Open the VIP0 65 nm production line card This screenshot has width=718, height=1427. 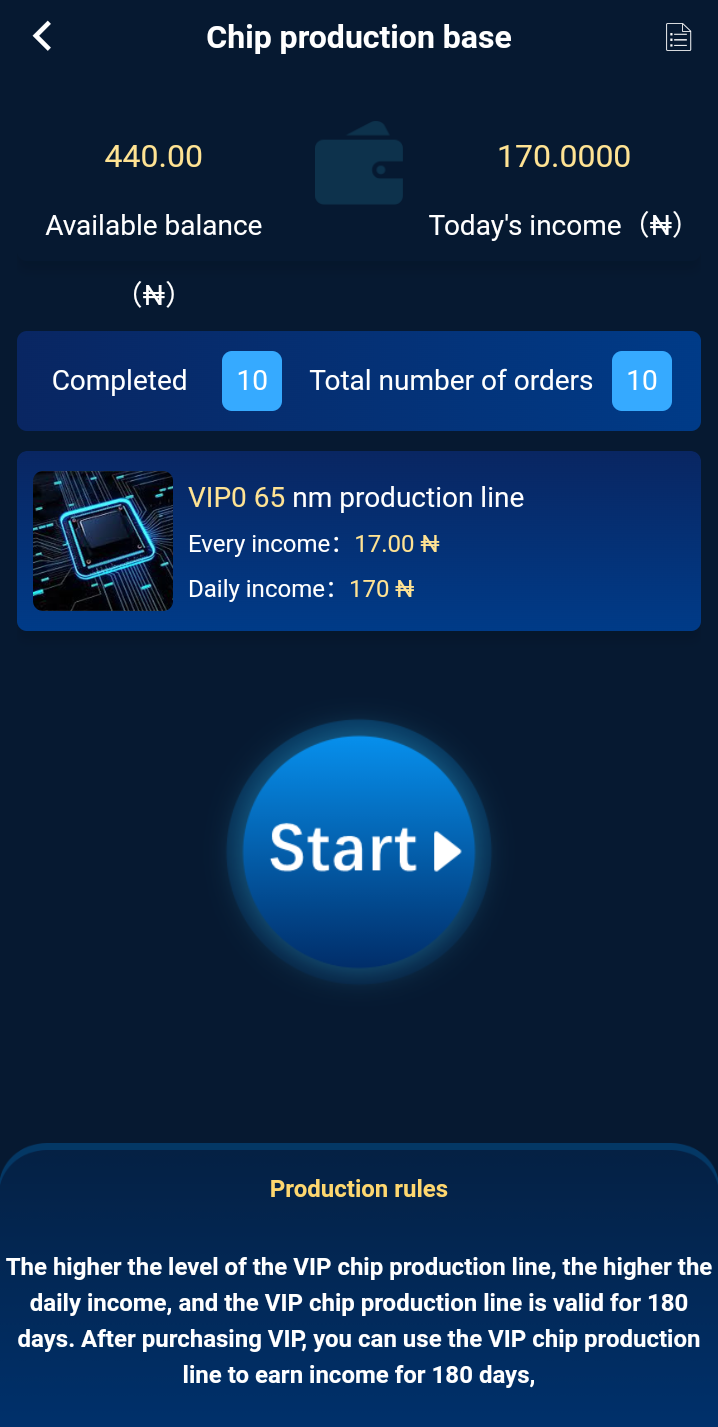point(359,541)
